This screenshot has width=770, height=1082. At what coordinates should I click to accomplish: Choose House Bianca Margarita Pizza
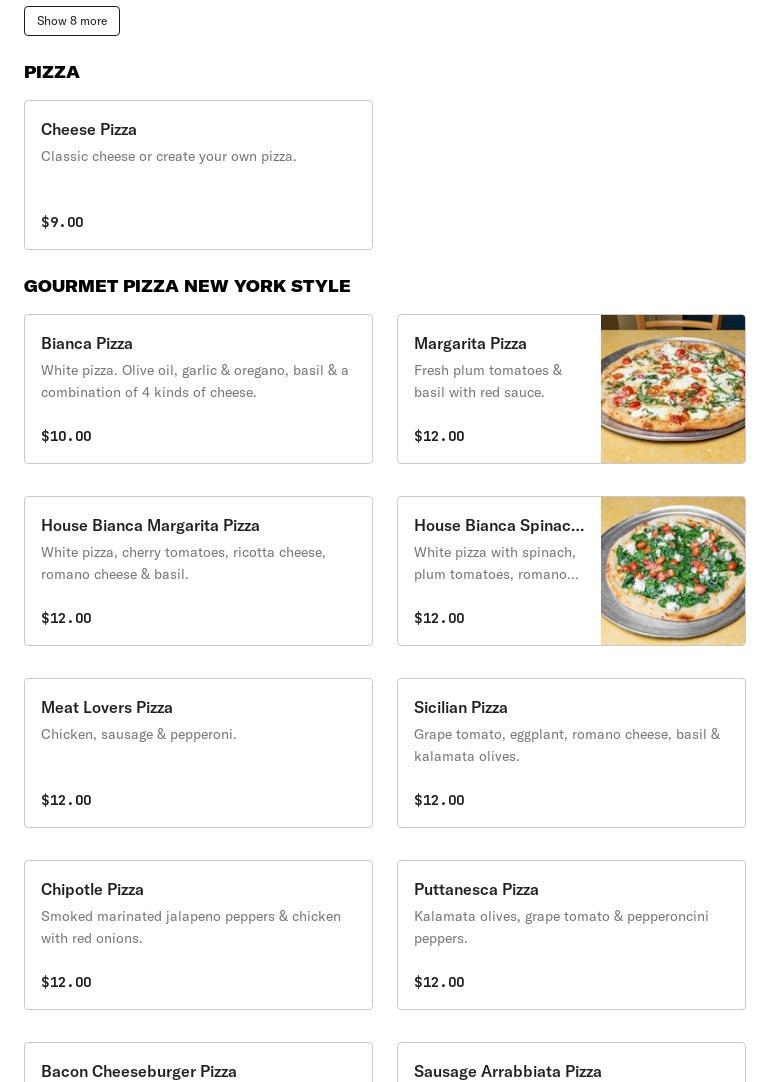[x=198, y=571]
